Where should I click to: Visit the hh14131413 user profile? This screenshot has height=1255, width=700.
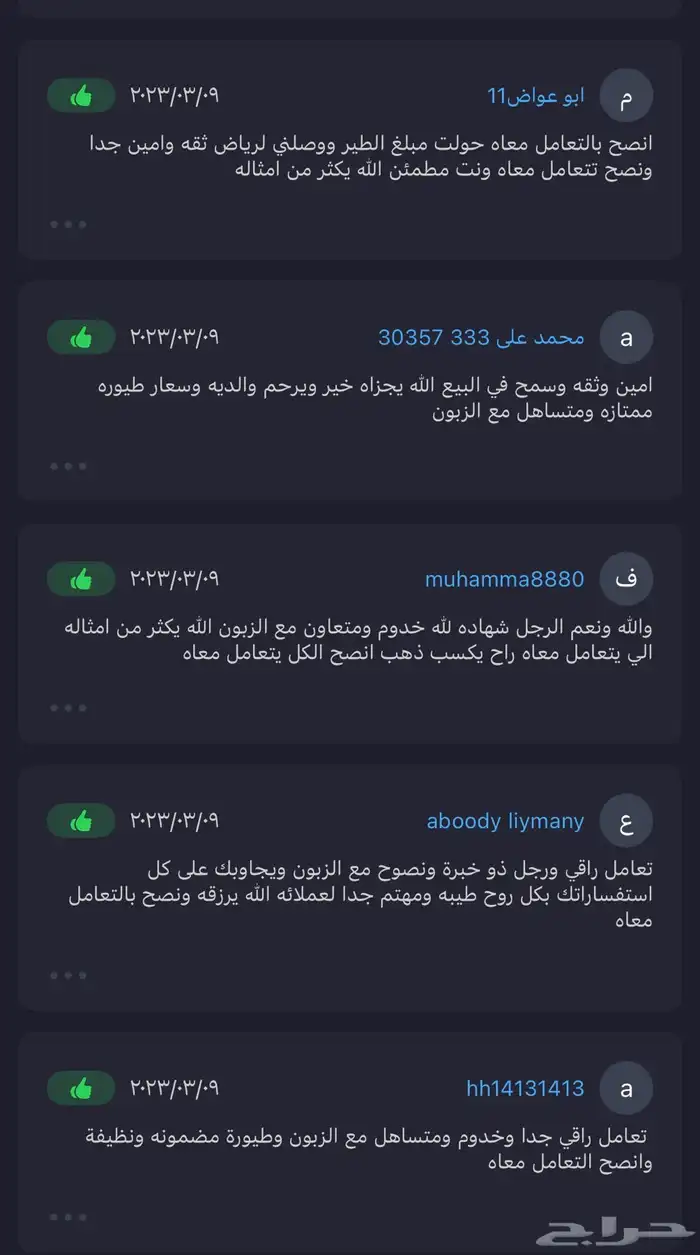[x=525, y=1088]
